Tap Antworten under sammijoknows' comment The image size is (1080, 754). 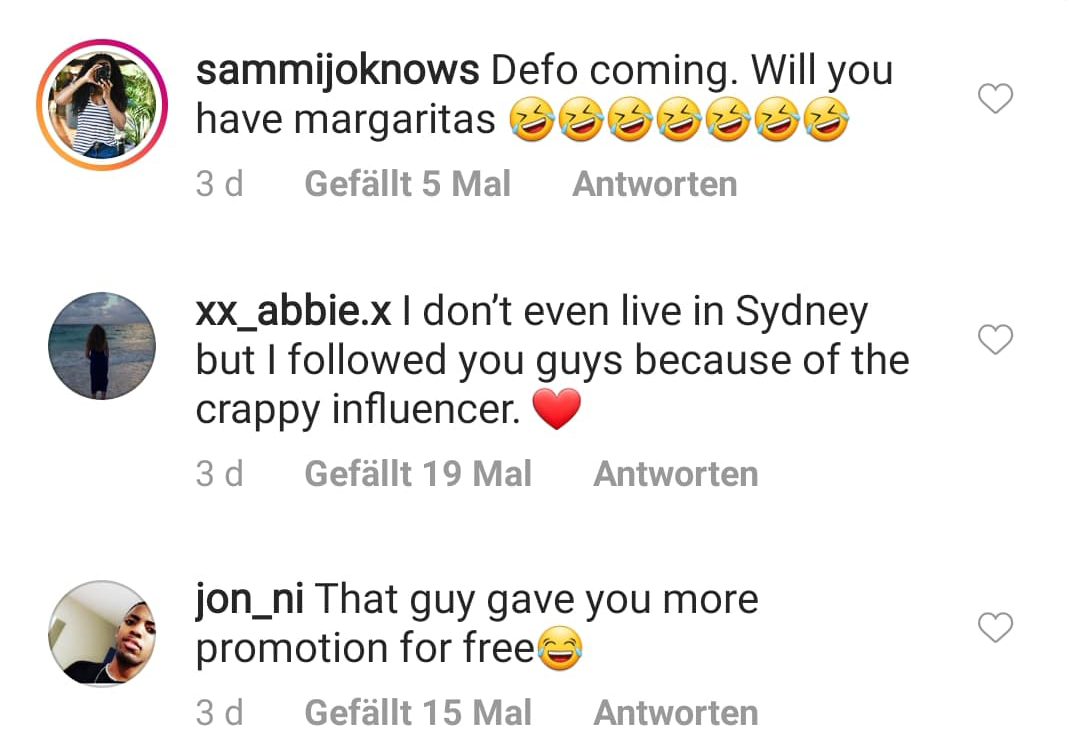click(x=654, y=184)
